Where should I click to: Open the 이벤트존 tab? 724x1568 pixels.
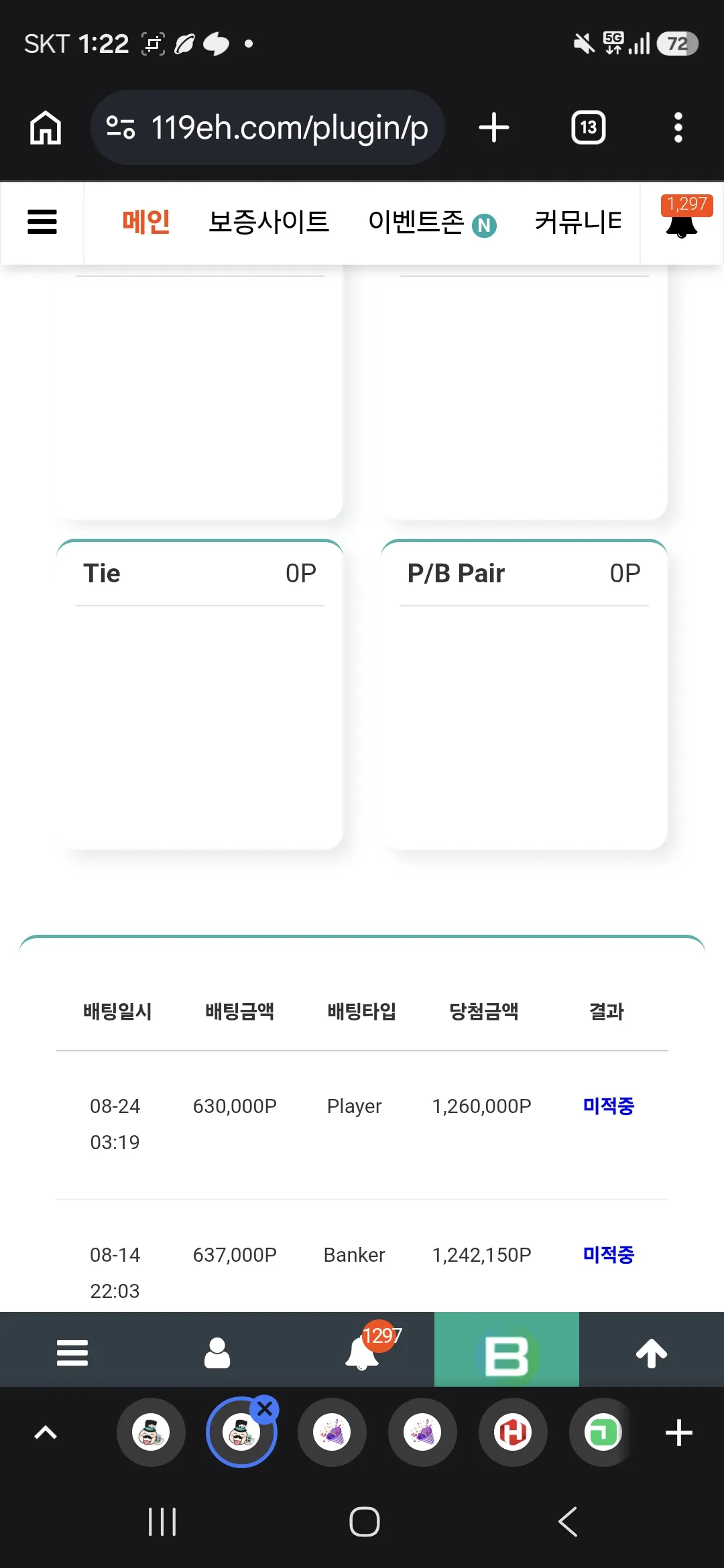click(x=432, y=222)
